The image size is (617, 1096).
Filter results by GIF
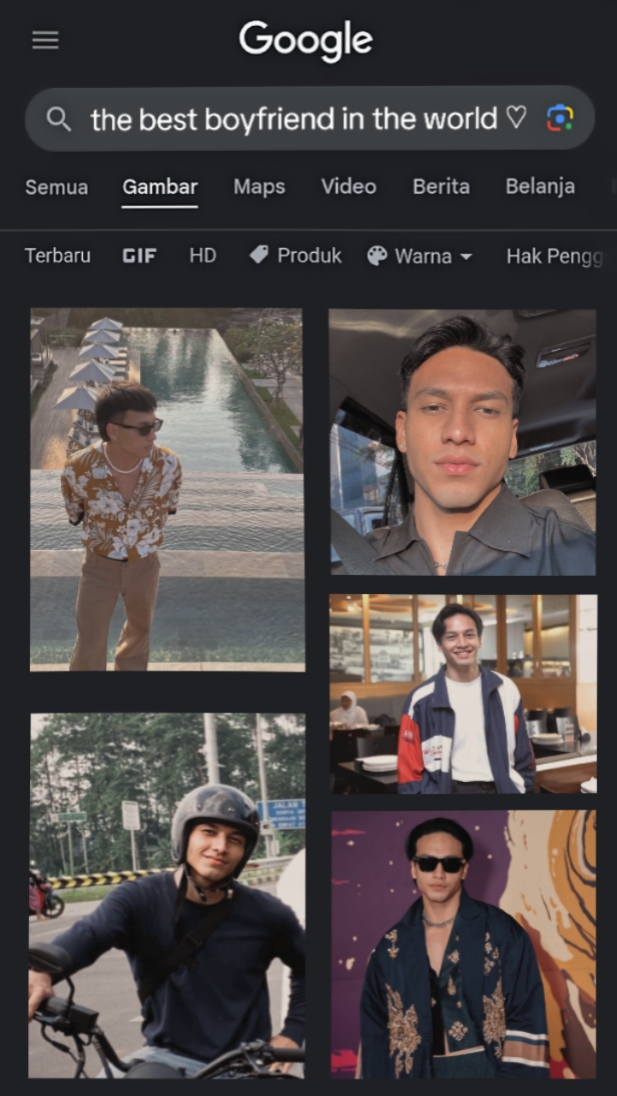coord(140,256)
